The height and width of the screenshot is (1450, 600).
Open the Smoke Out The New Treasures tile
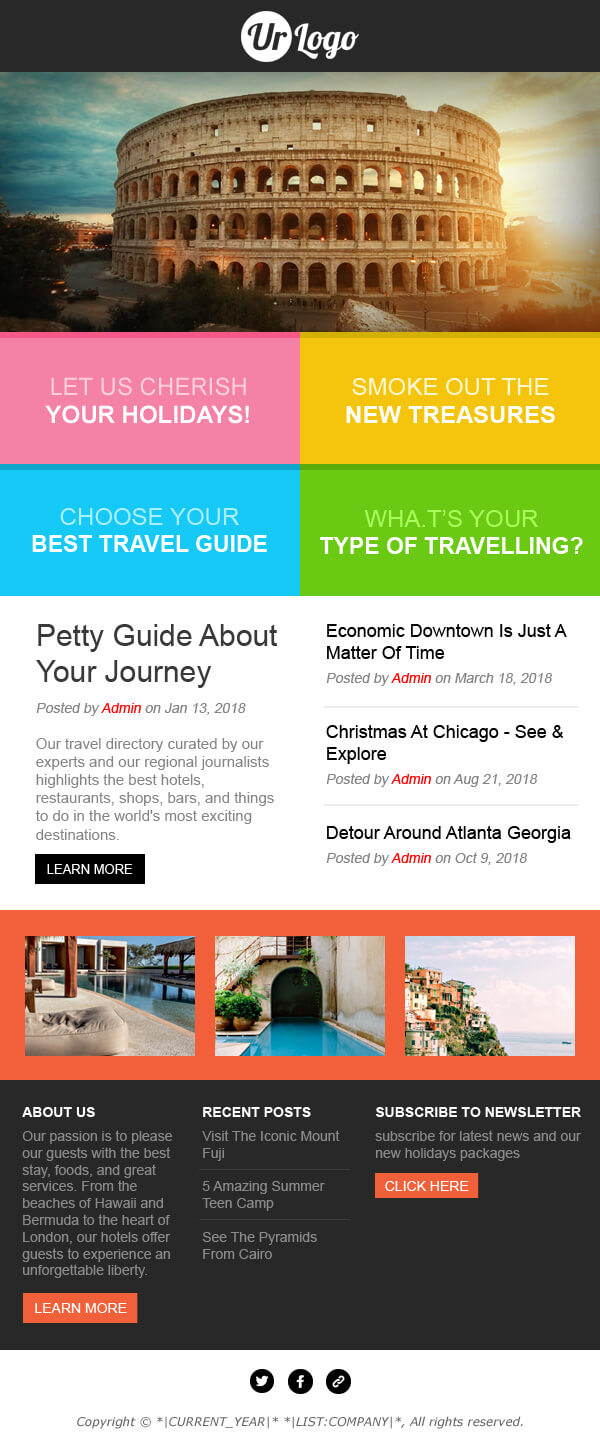(450, 400)
